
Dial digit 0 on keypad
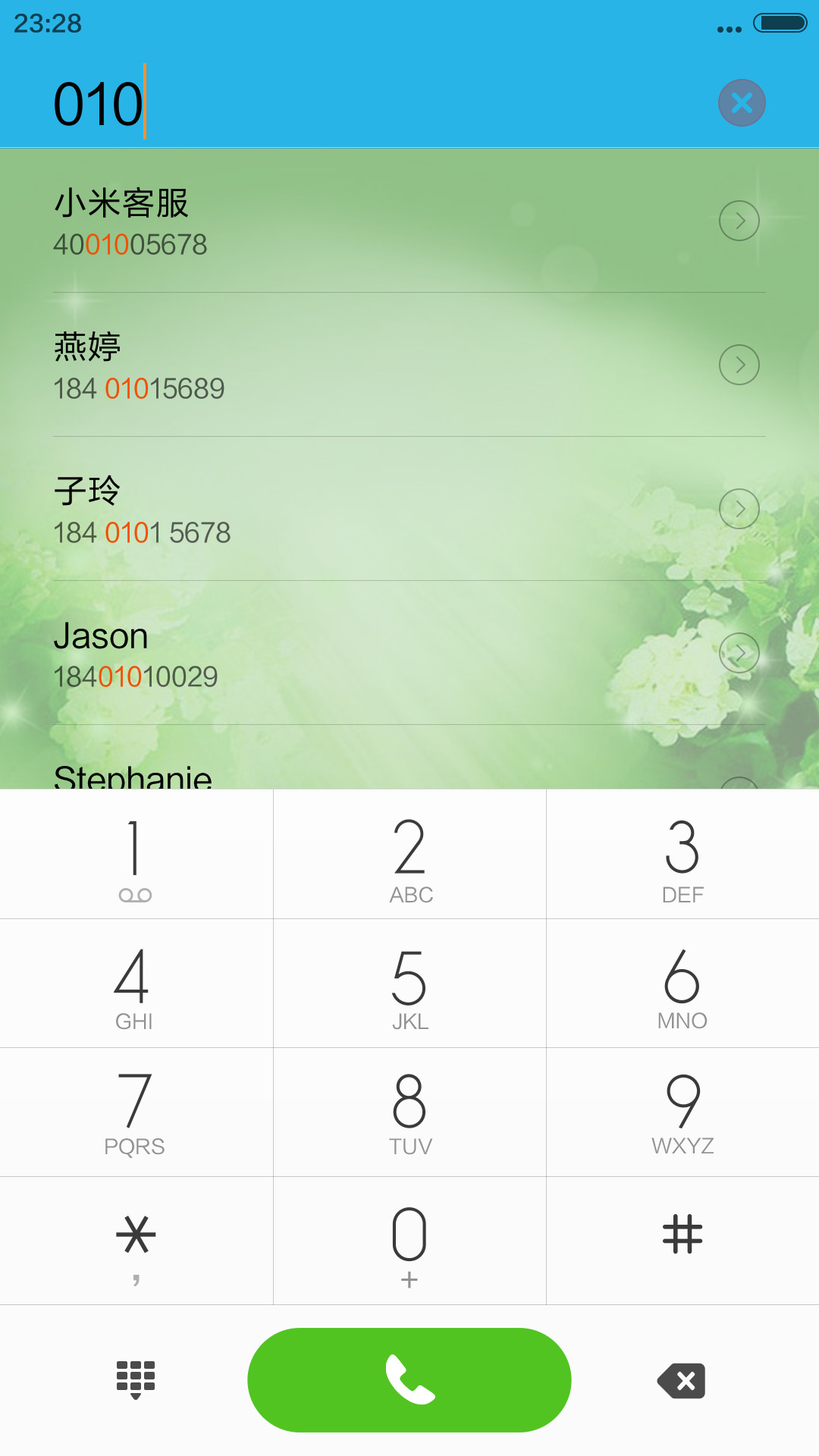[x=409, y=1241]
